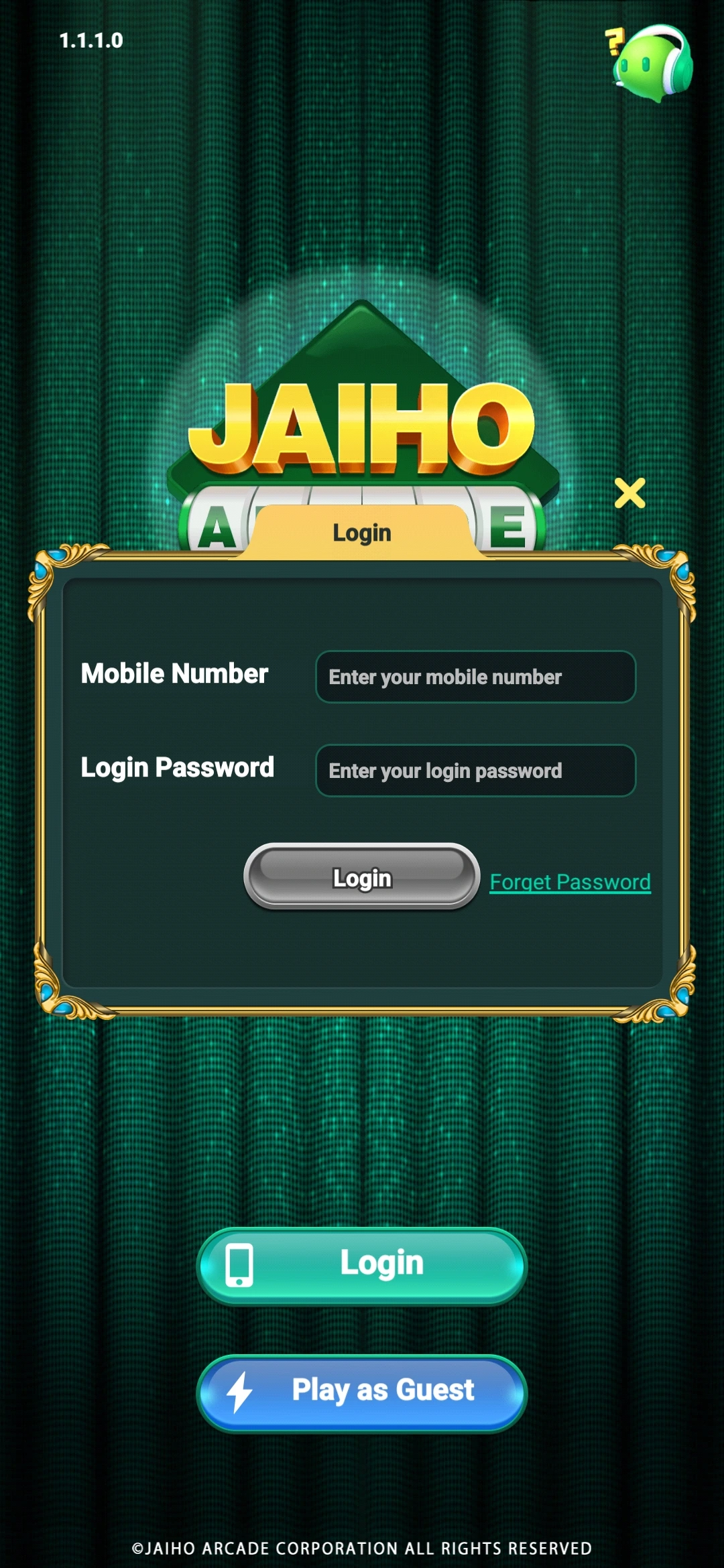Screen dimensions: 724x1568
Task: Close the login dialog with the X
Action: coord(629,493)
